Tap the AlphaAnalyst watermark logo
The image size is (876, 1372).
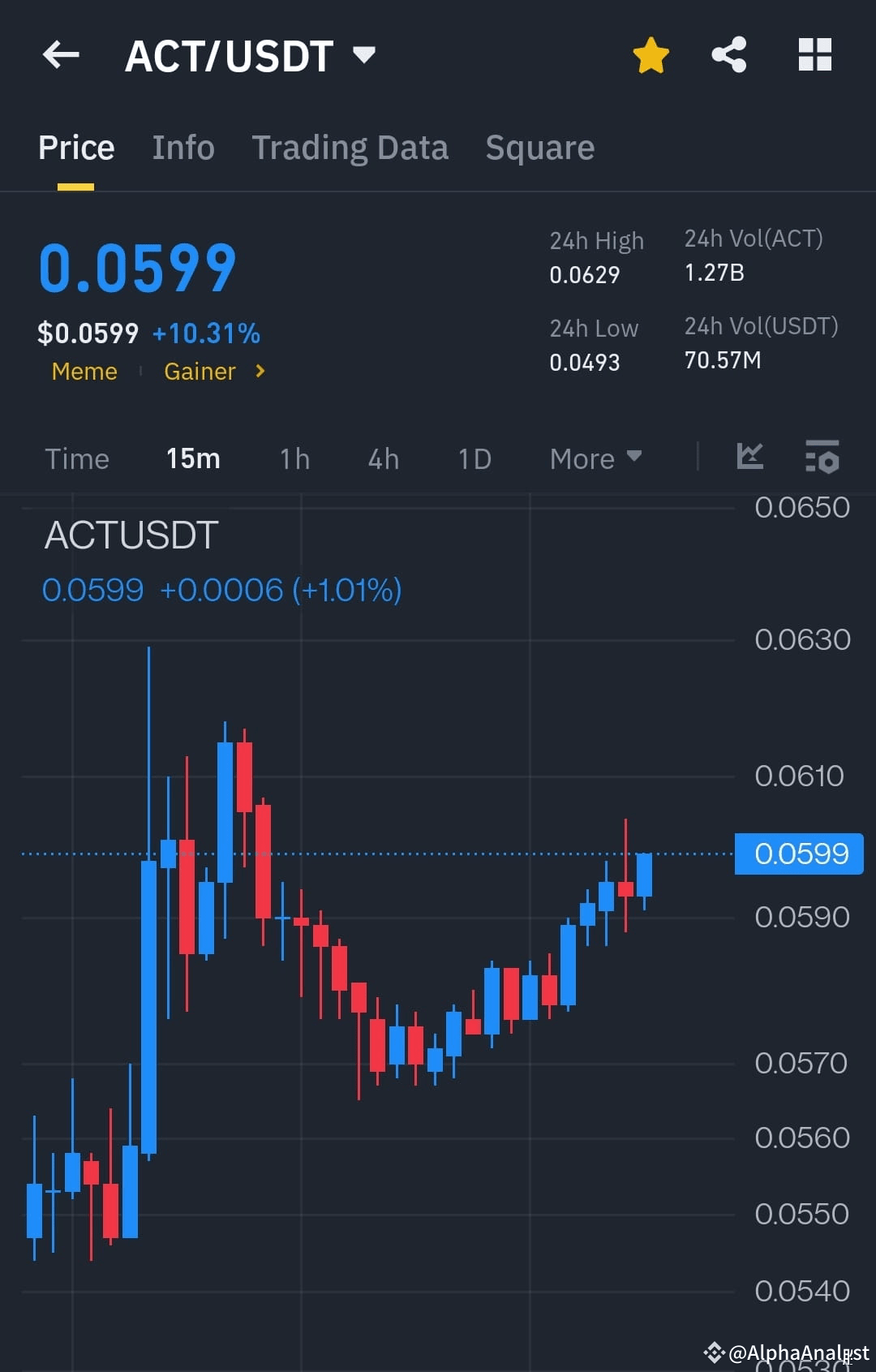(x=714, y=1353)
